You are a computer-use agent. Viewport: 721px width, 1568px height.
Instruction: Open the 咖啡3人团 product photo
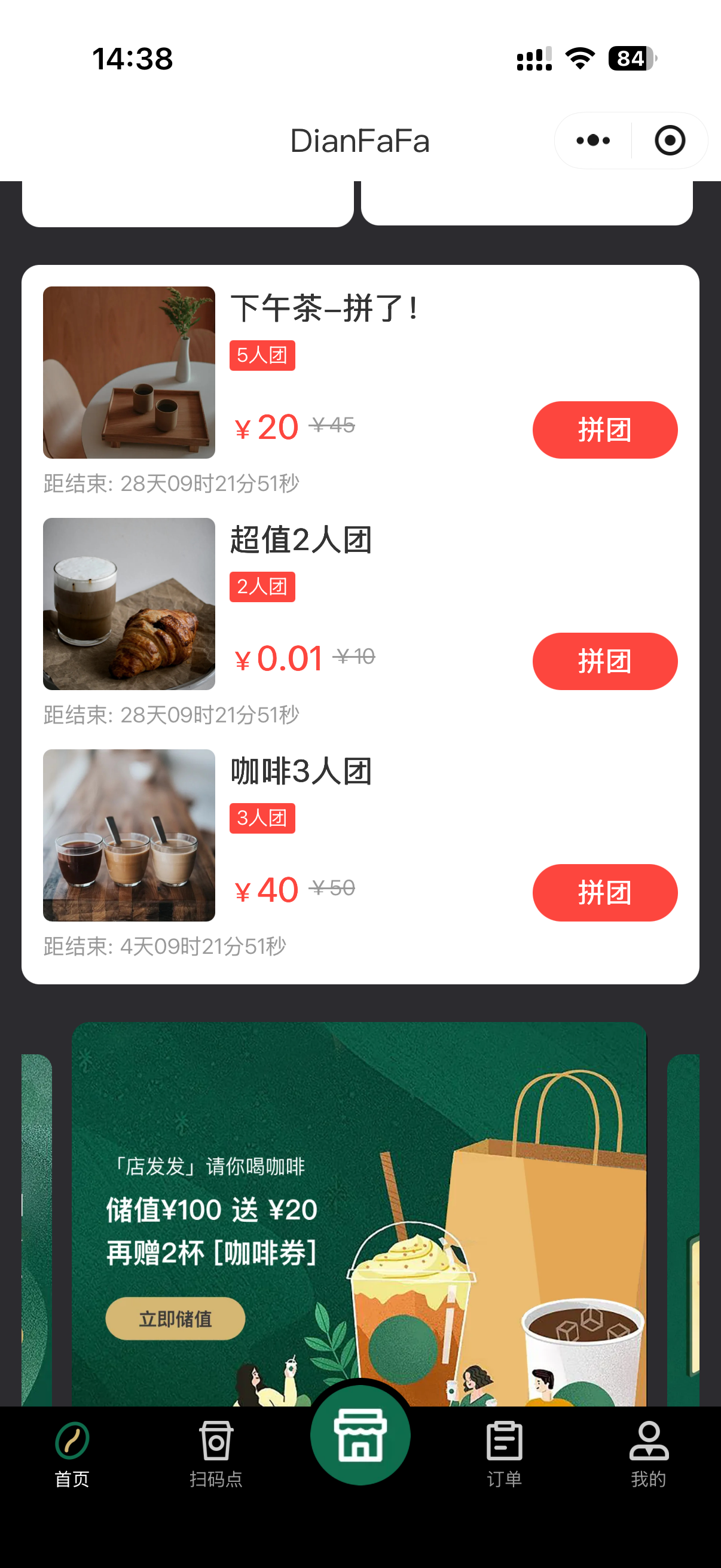pyautogui.click(x=129, y=835)
